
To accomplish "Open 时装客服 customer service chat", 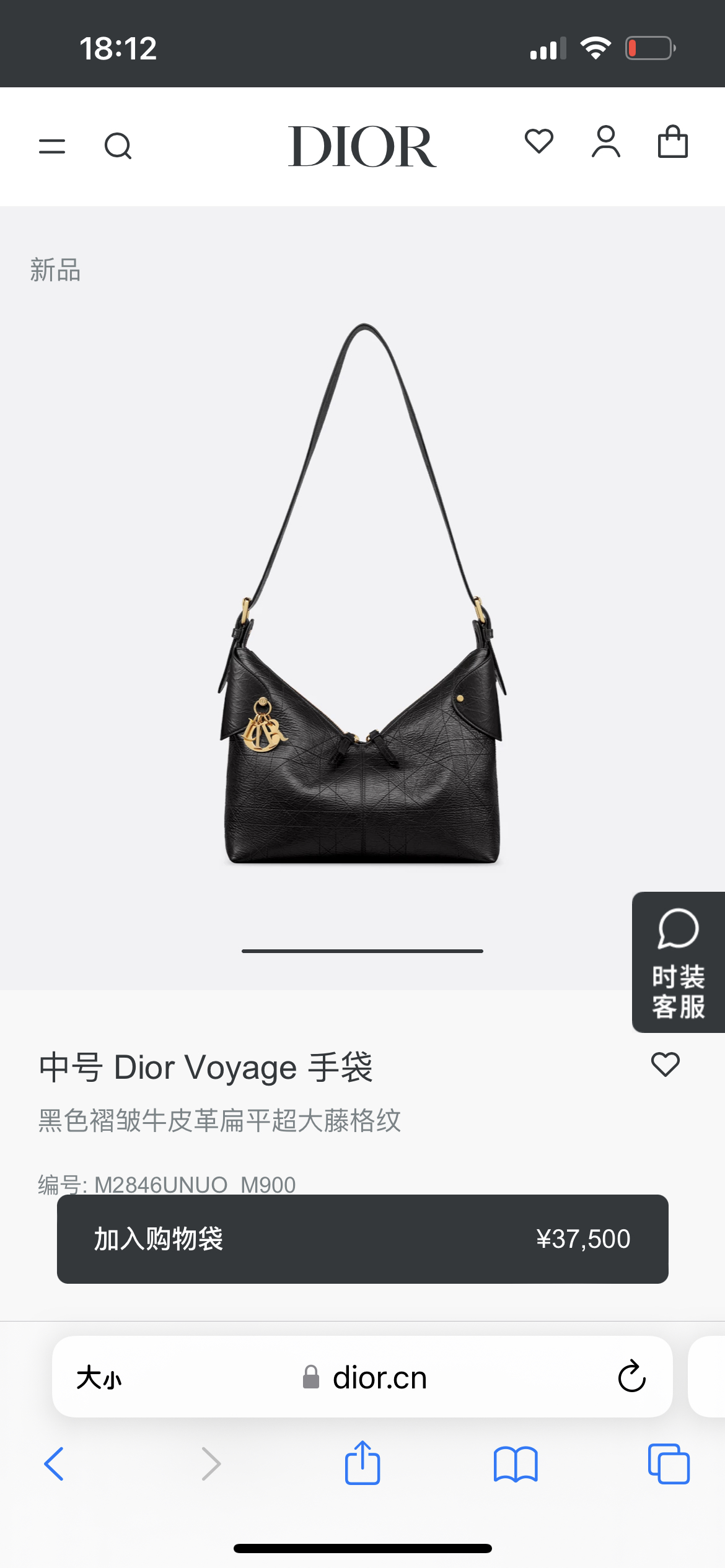I will (678, 962).
